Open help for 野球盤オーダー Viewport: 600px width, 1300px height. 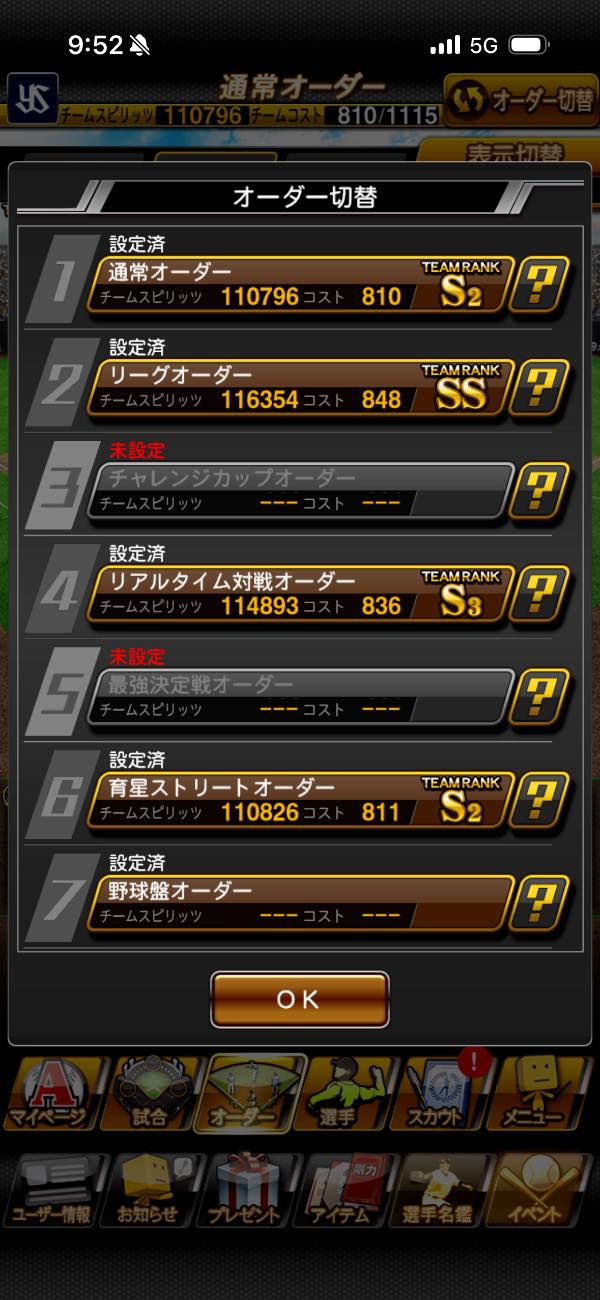tap(540, 904)
